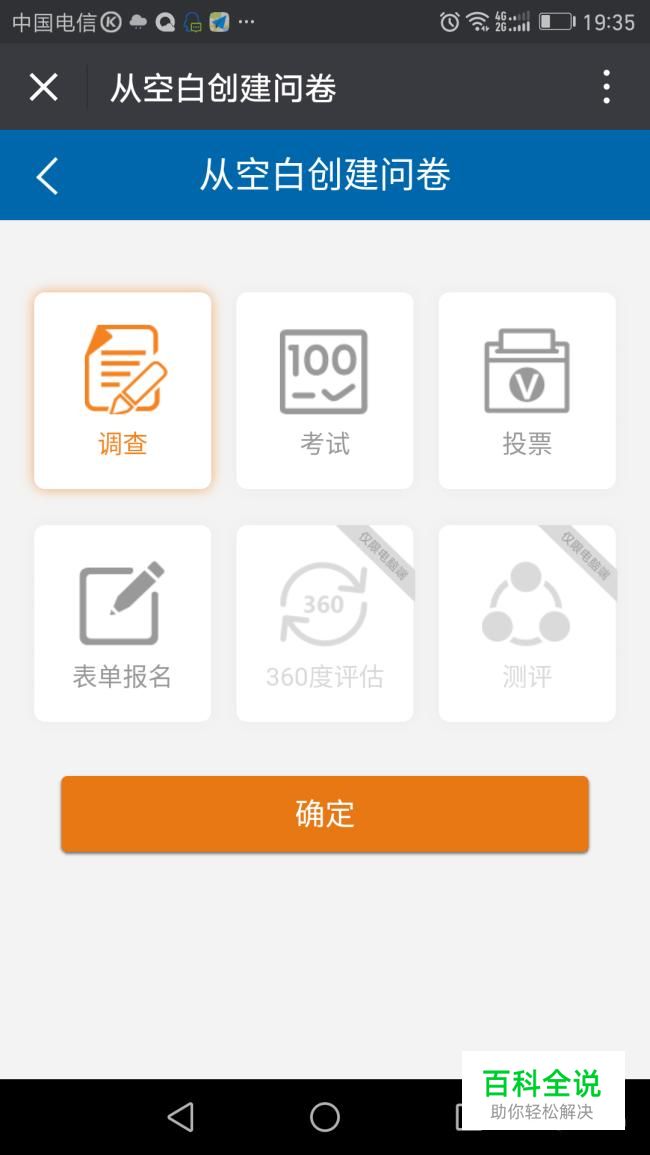Open the three-dot overflow menu

pos(606,87)
